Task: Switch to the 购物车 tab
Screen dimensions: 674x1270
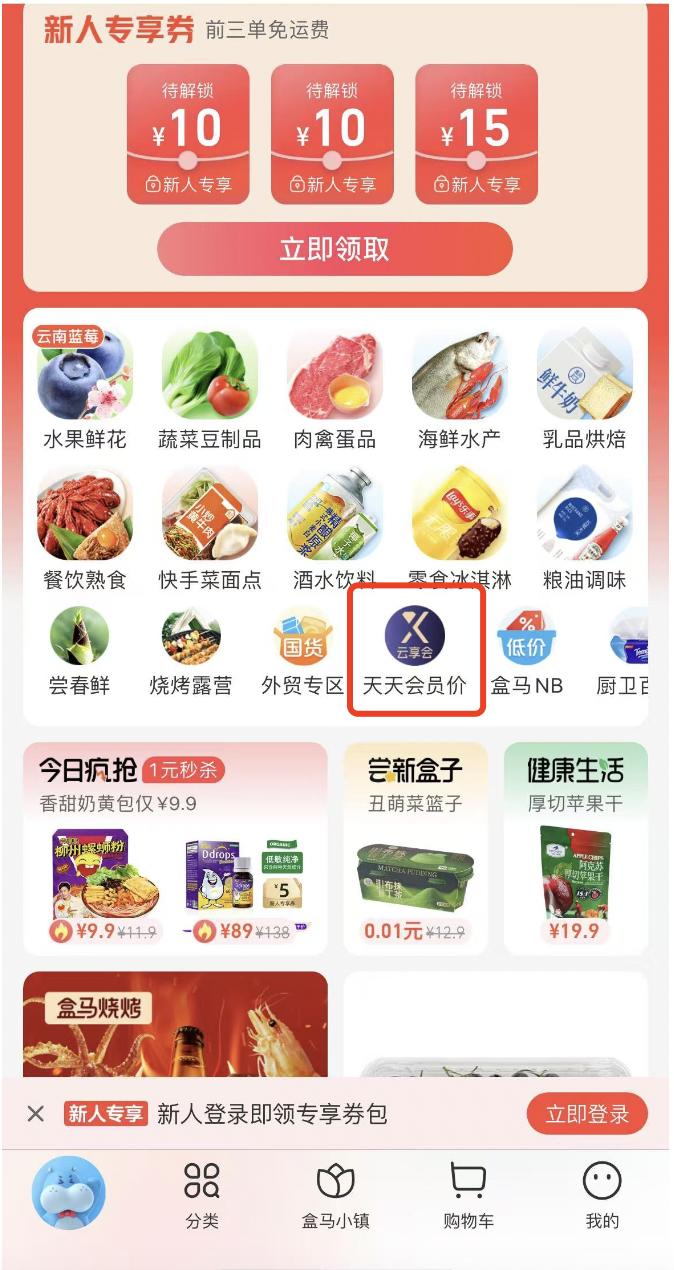Action: pyautogui.click(x=468, y=1195)
